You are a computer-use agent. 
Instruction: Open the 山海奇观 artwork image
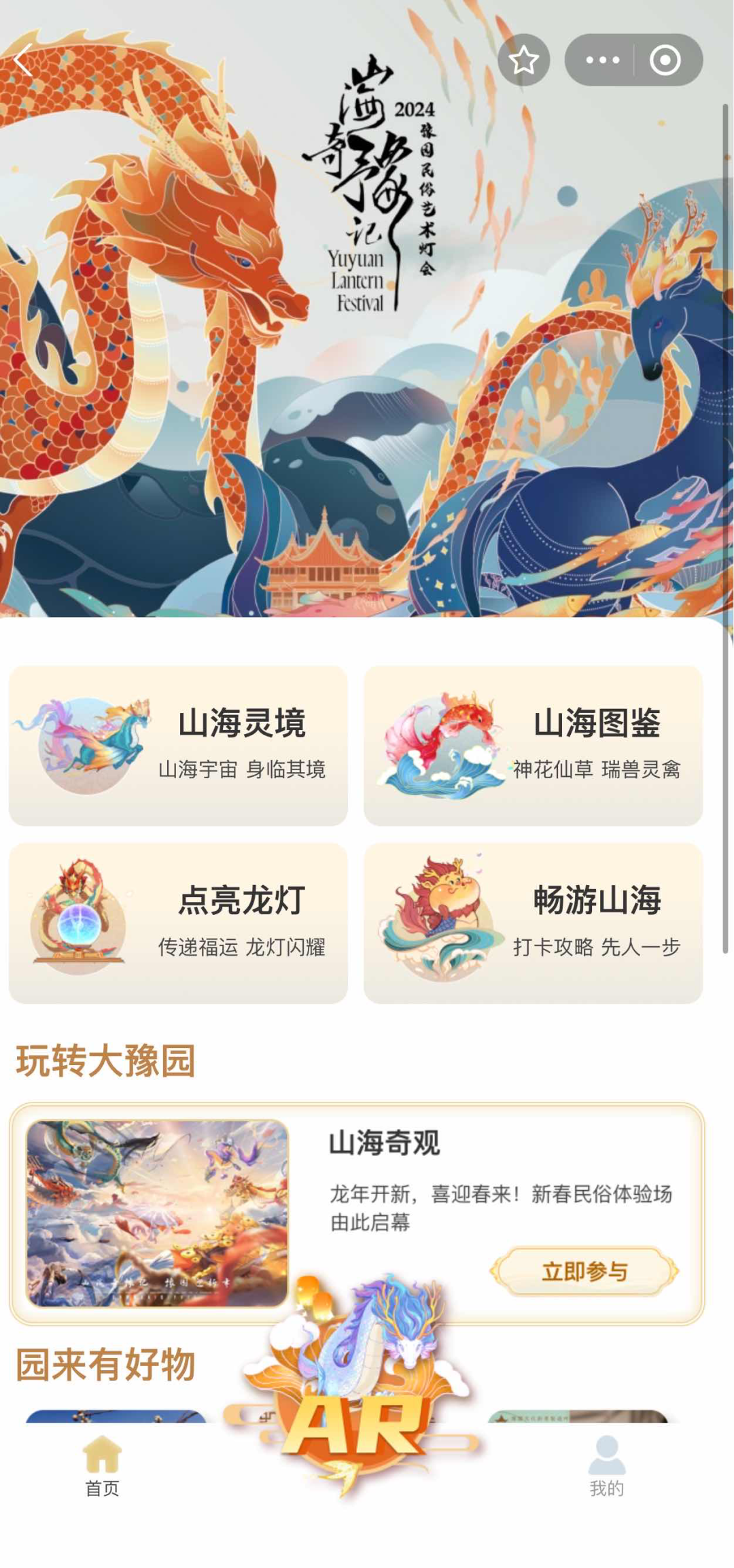(x=157, y=1213)
